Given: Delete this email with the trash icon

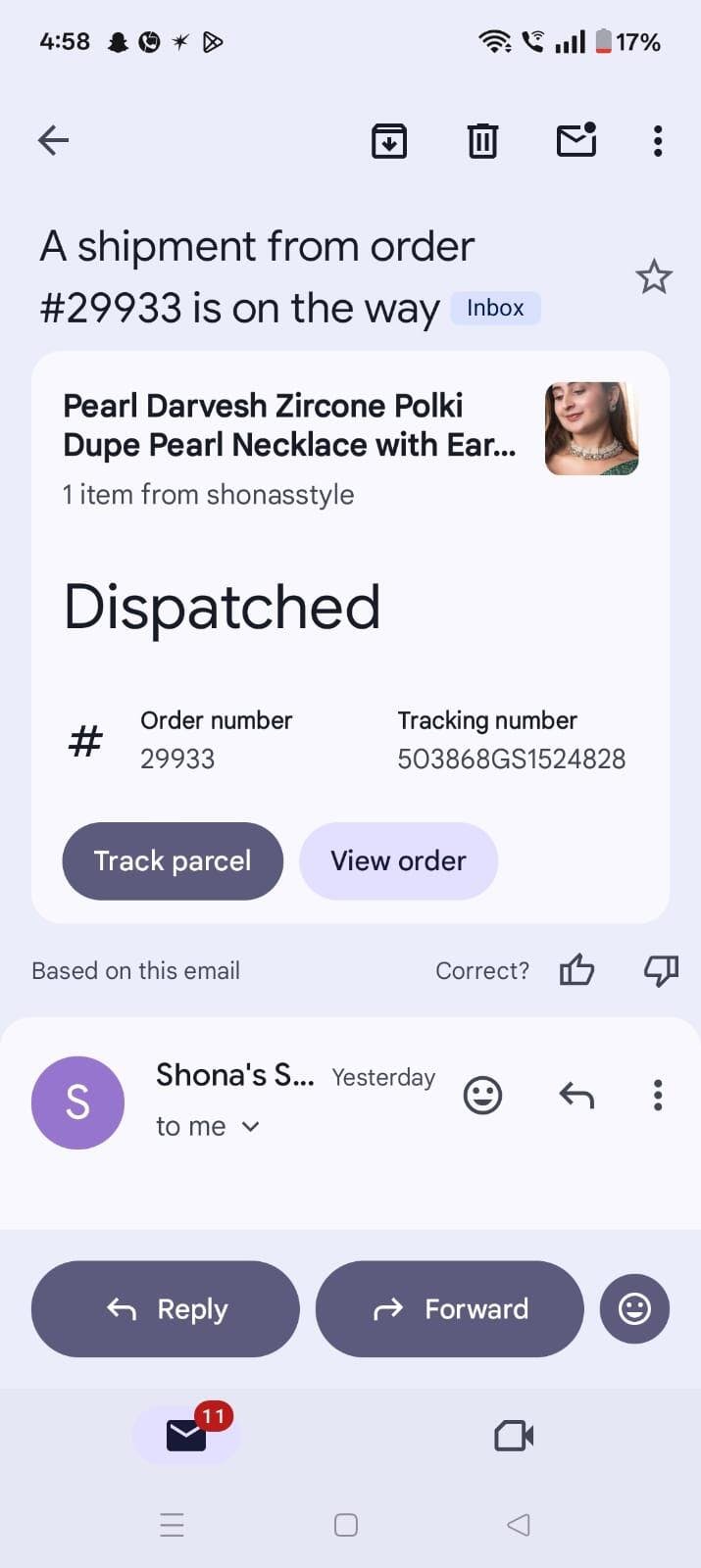Looking at the screenshot, I should [482, 141].
